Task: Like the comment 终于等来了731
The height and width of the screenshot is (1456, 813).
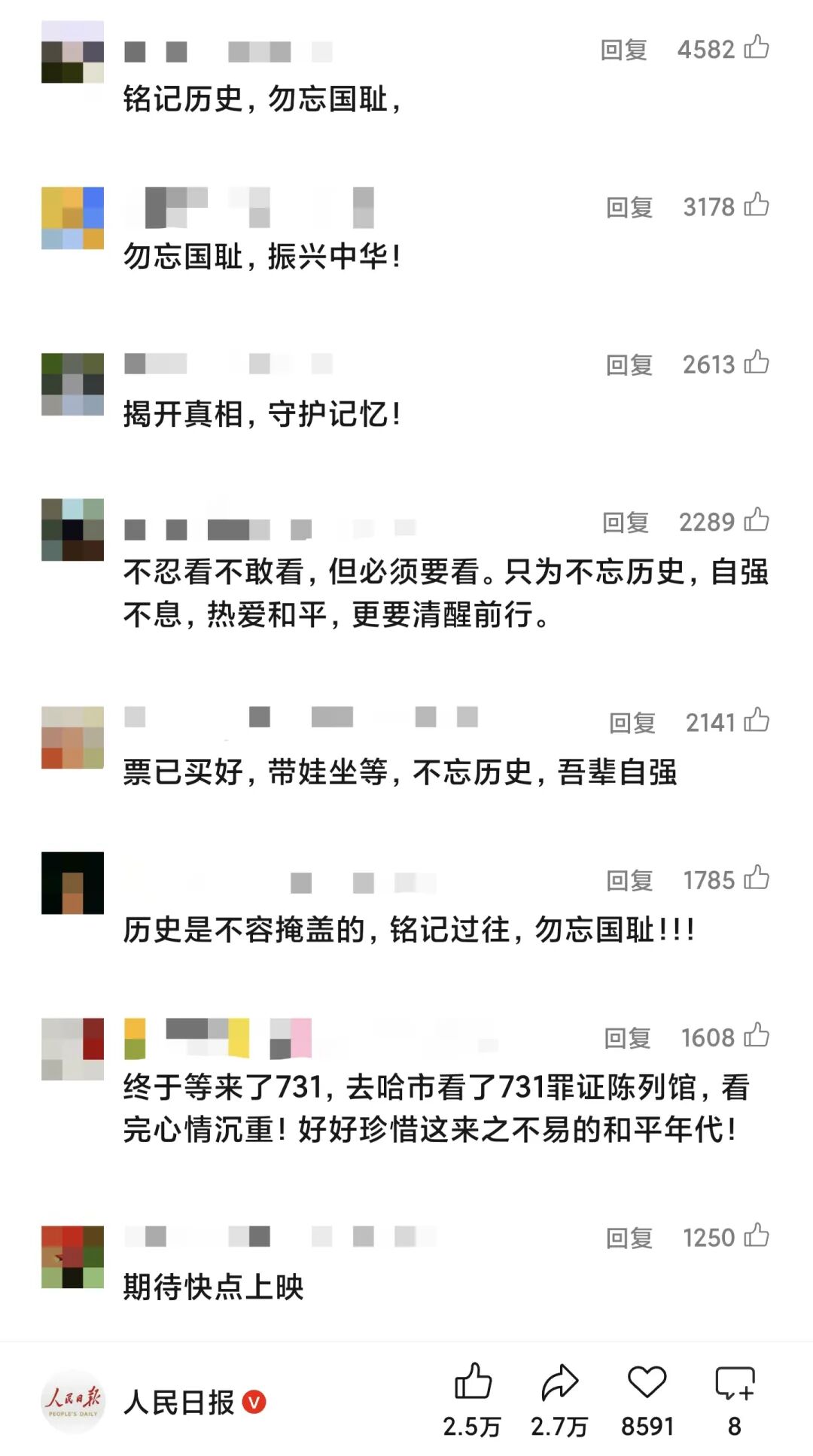Action: pos(756,1037)
